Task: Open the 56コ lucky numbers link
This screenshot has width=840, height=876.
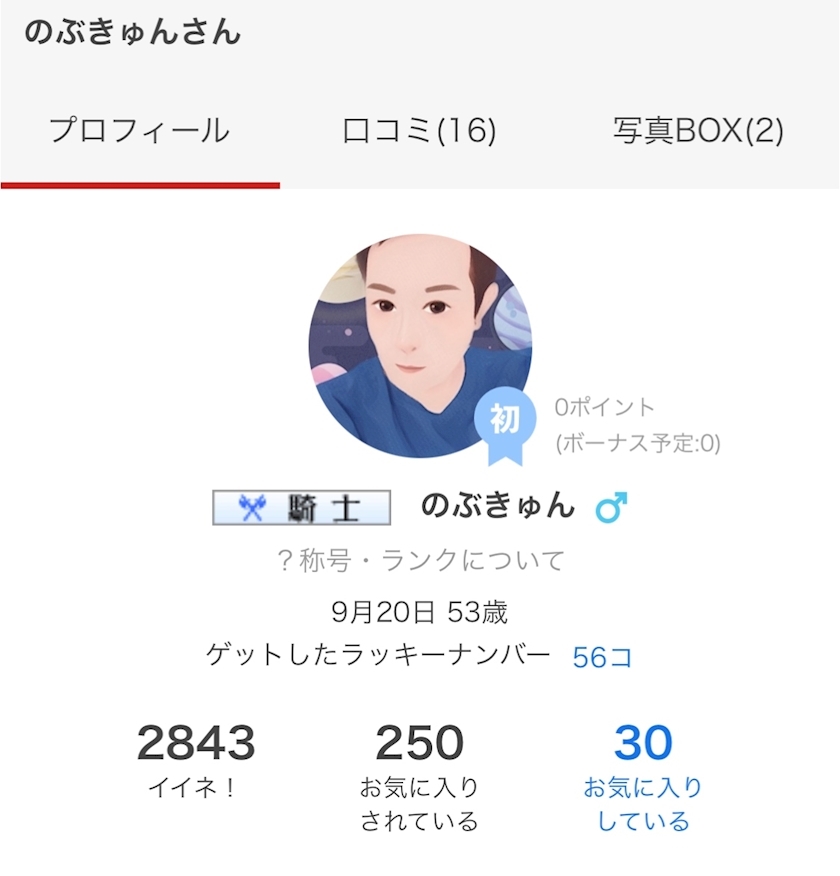Action: 602,657
